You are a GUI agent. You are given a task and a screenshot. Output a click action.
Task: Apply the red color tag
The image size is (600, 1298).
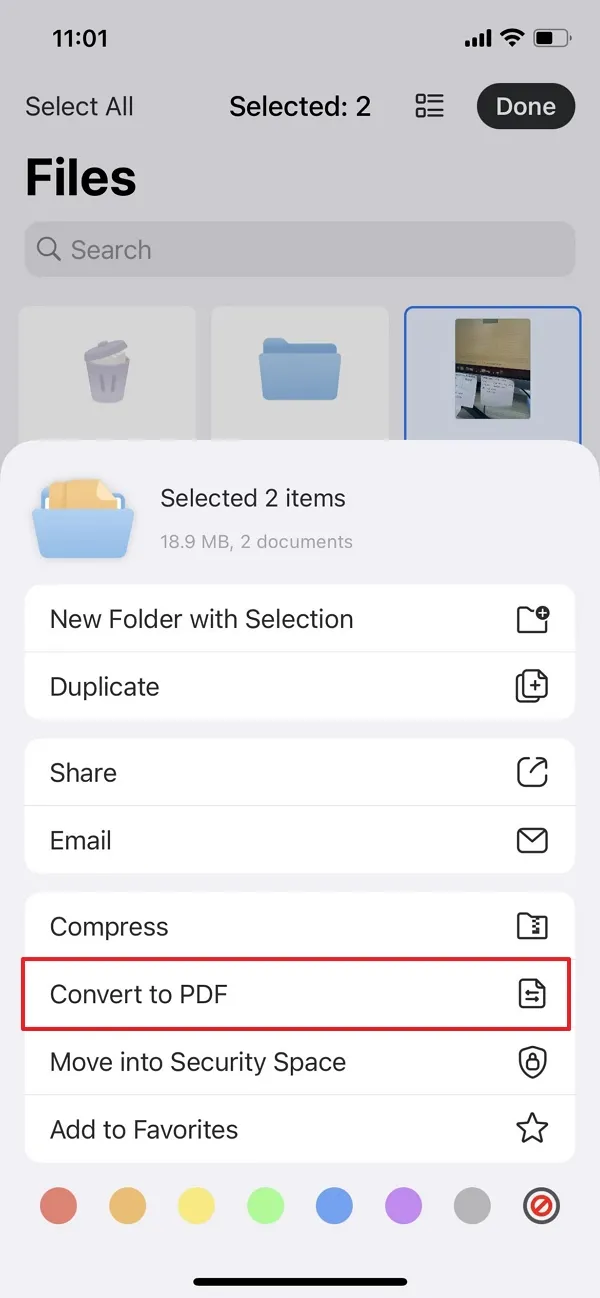[x=59, y=1206]
